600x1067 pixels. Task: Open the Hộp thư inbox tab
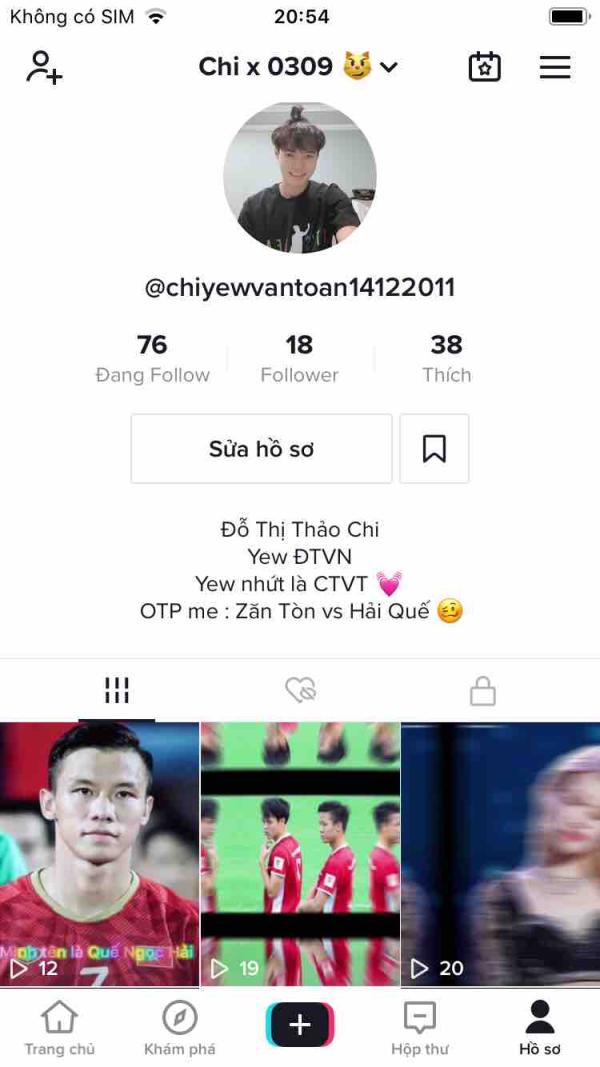(x=420, y=1028)
